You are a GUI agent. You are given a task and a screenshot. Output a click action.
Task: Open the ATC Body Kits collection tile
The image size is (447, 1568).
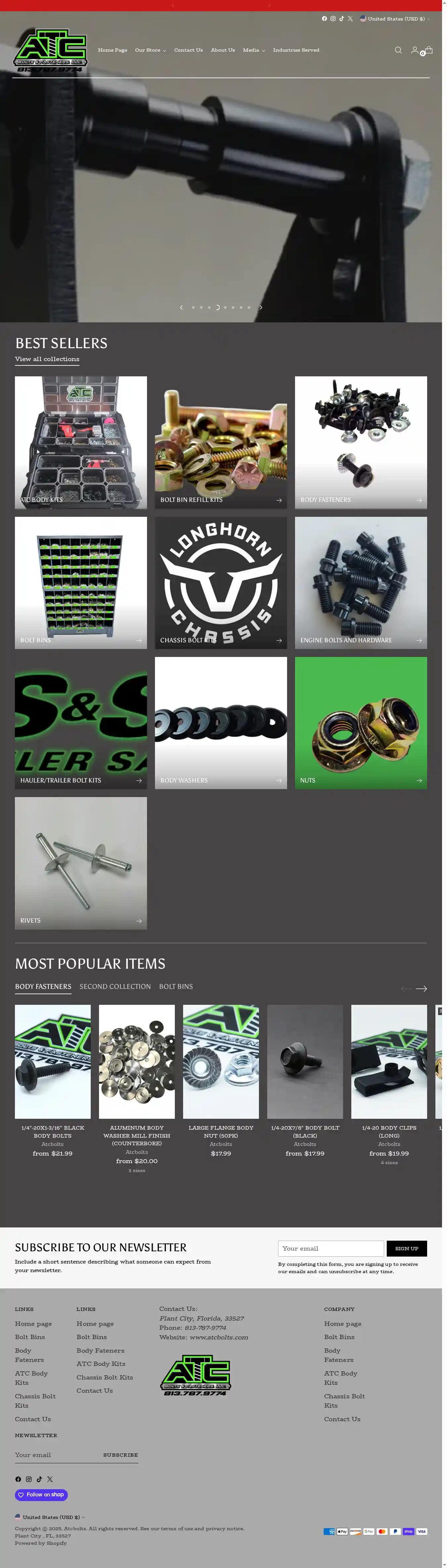pos(80,443)
